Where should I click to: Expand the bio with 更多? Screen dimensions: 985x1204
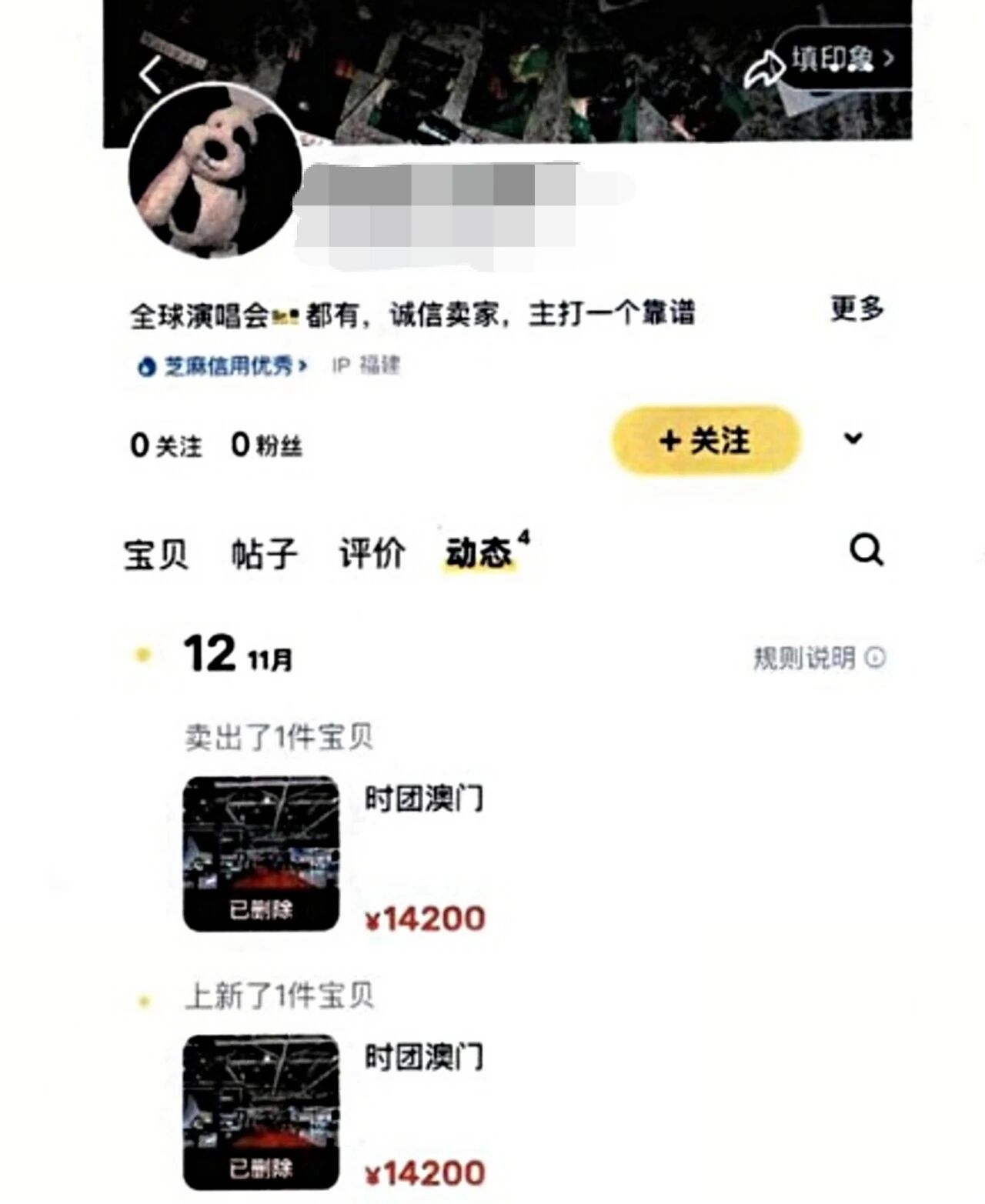click(856, 309)
